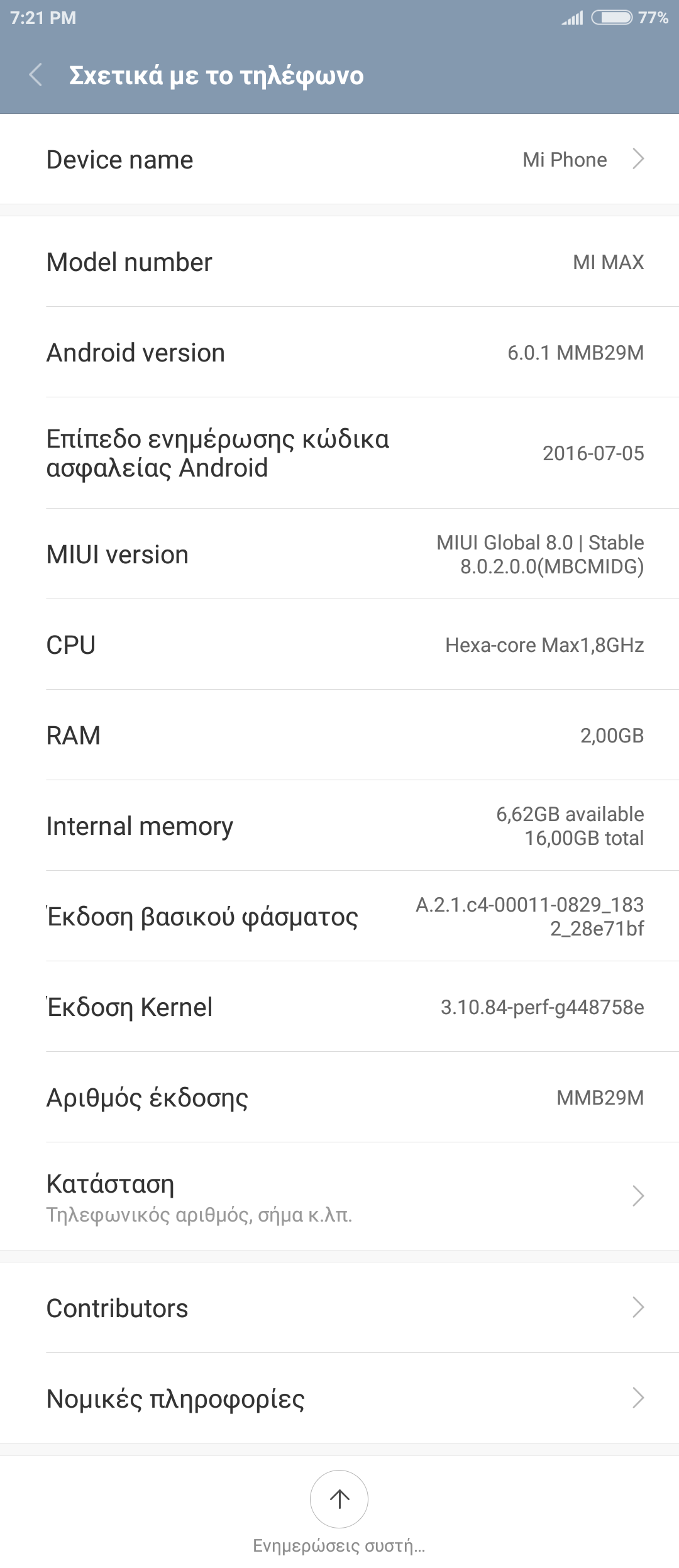Tap the Έκδοση Kernel row
The width and height of the screenshot is (679, 1568).
[339, 1007]
